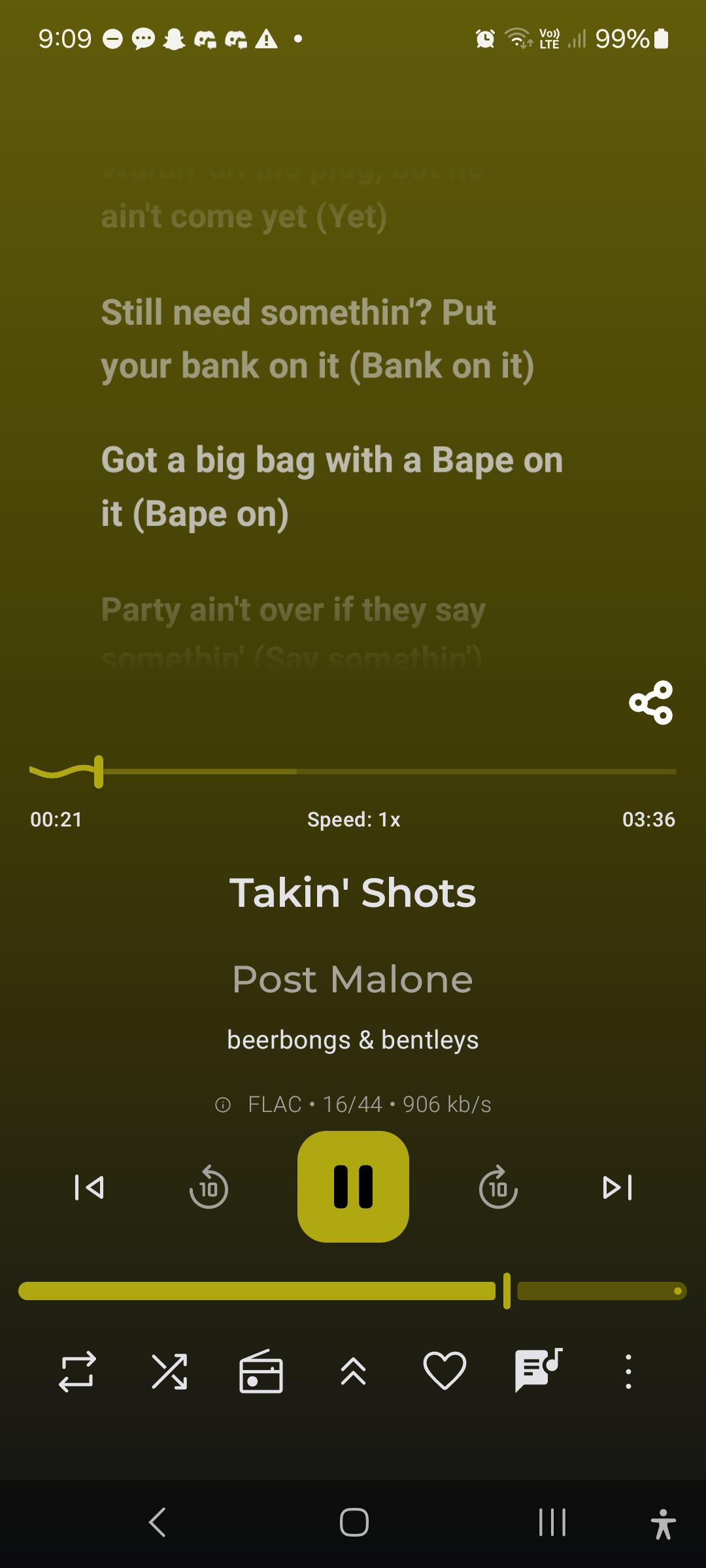Screen dimensions: 706x1568
Task: Toggle shuffle mode
Action: click(x=169, y=1371)
